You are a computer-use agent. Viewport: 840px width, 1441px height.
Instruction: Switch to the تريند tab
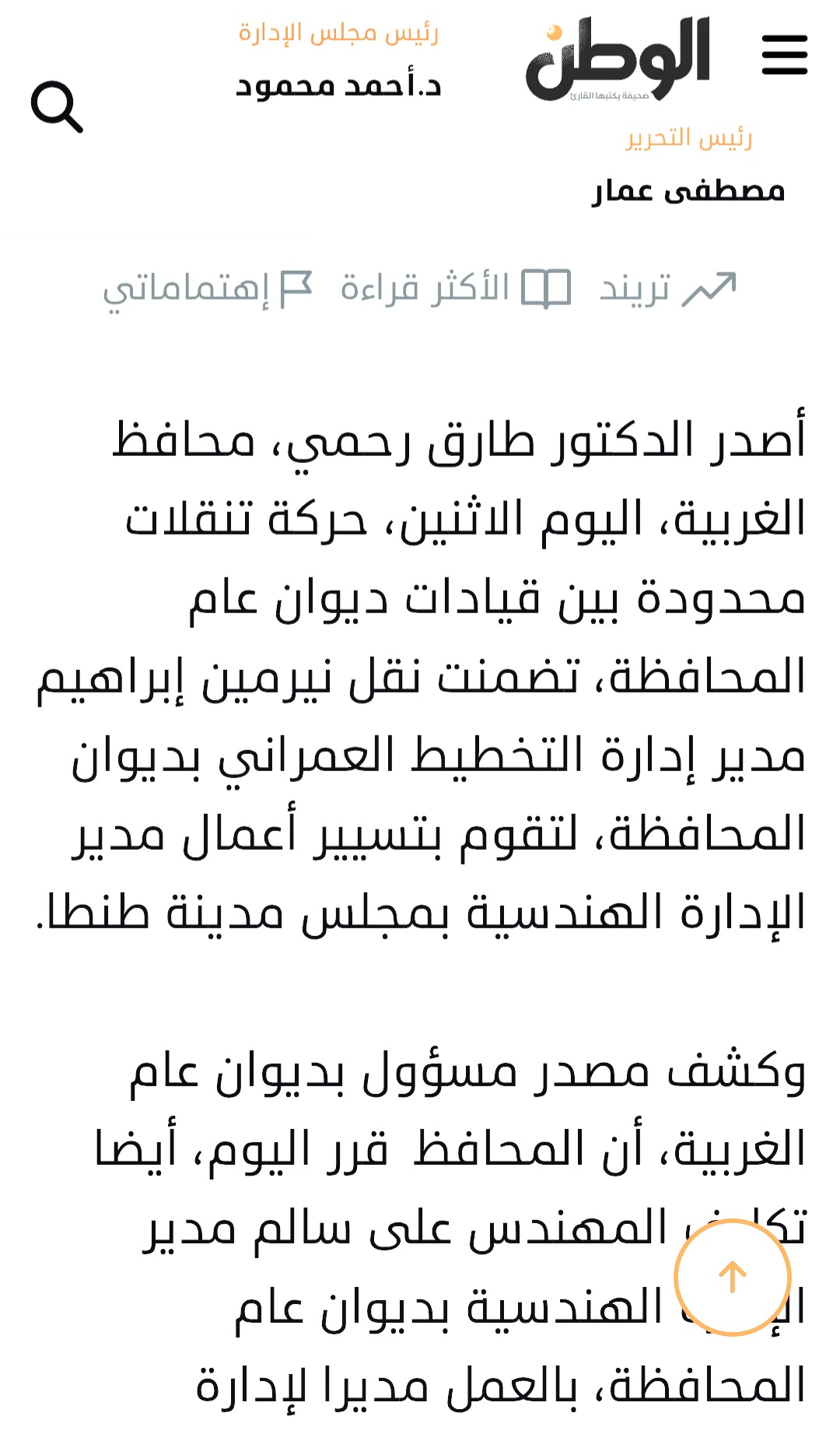(667, 289)
